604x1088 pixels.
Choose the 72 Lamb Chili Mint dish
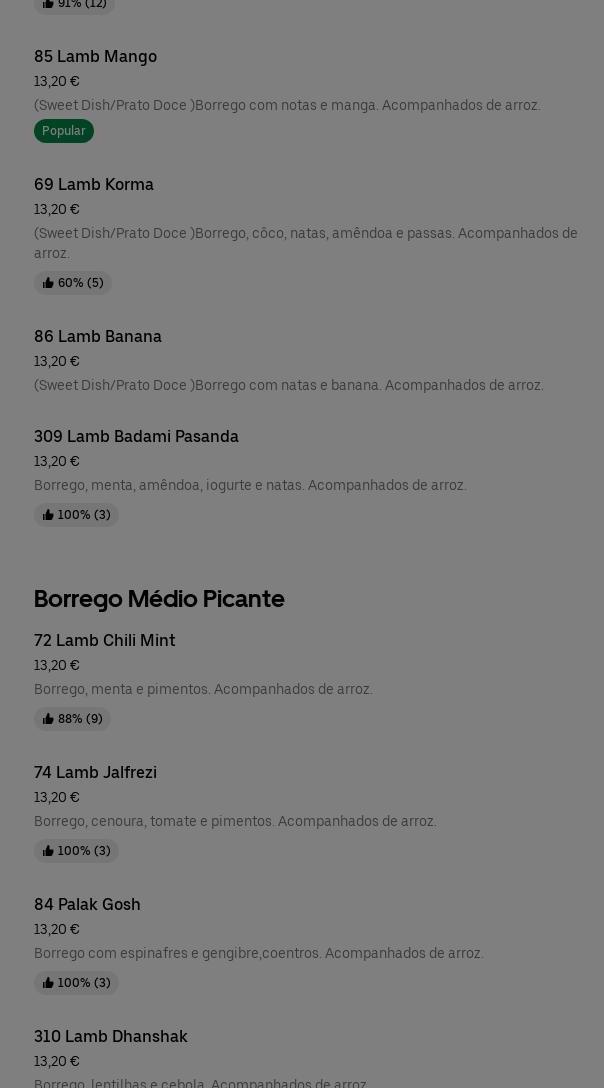pyautogui.click(x=105, y=641)
